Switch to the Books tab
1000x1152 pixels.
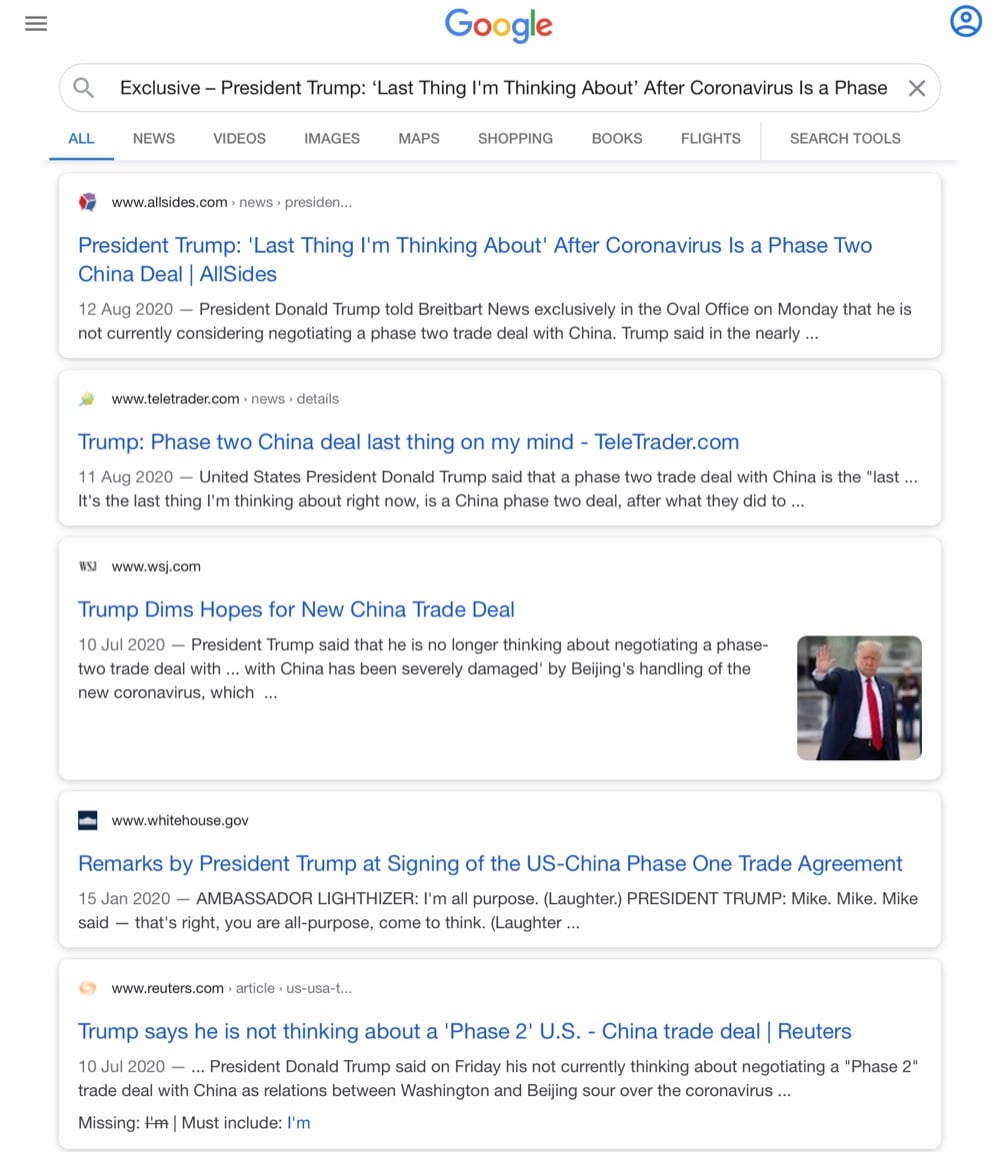point(617,138)
